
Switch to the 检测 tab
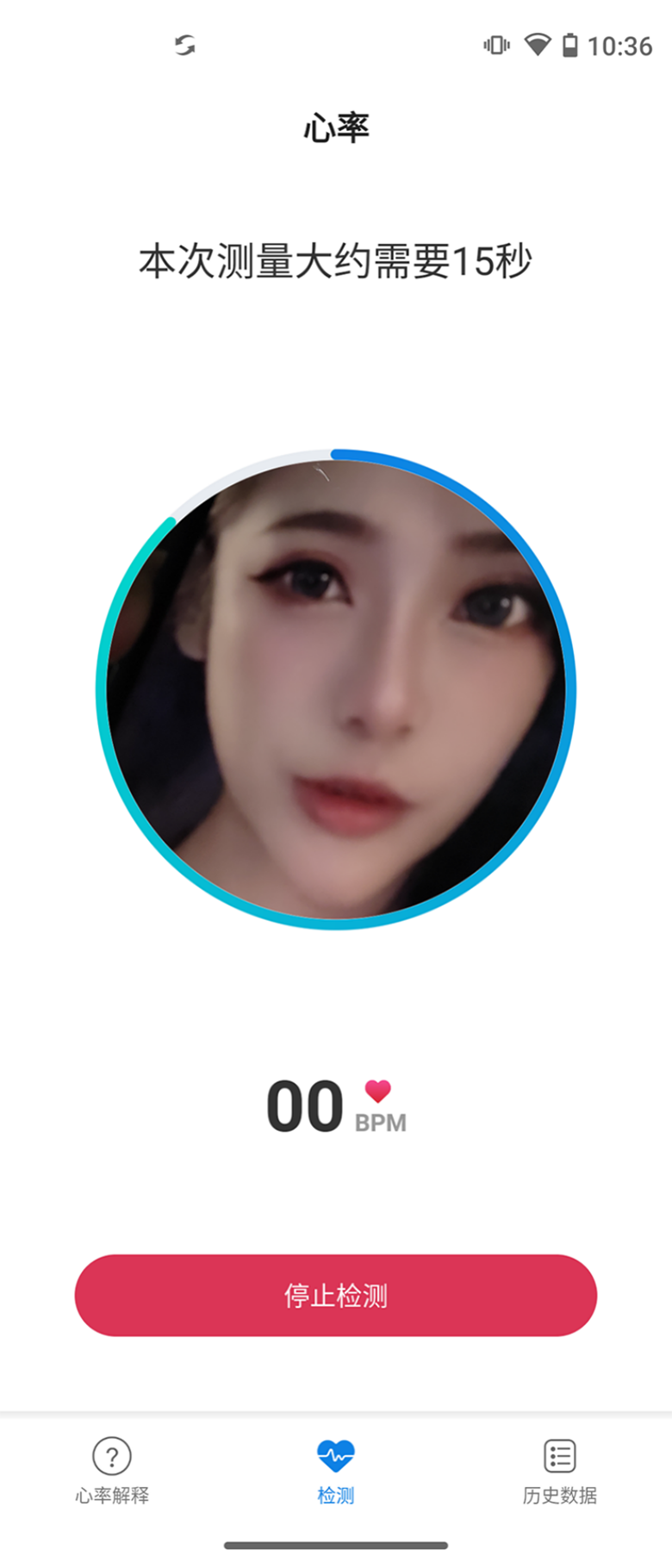pyautogui.click(x=336, y=1472)
